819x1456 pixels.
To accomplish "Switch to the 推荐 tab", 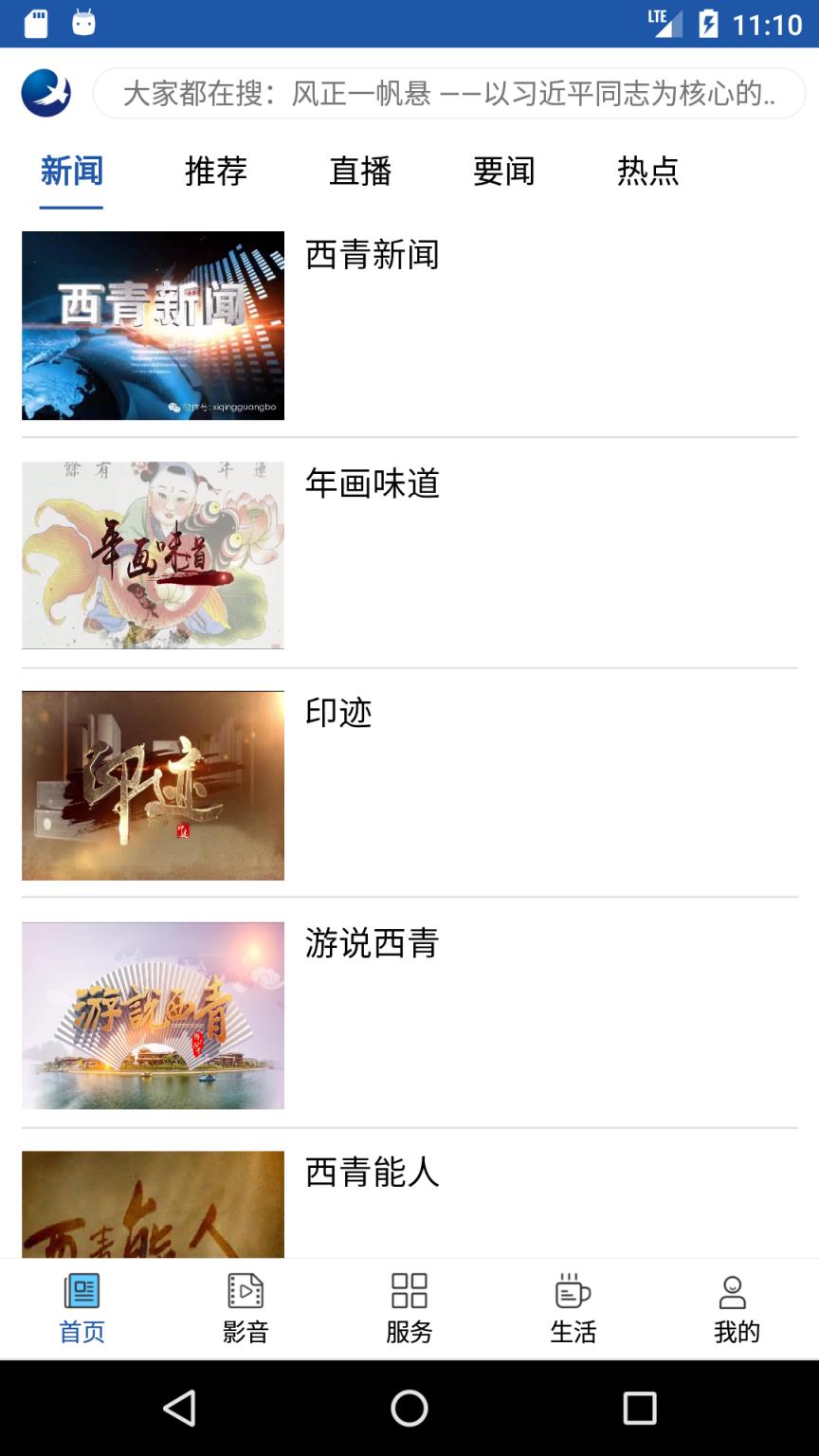I will tap(216, 173).
